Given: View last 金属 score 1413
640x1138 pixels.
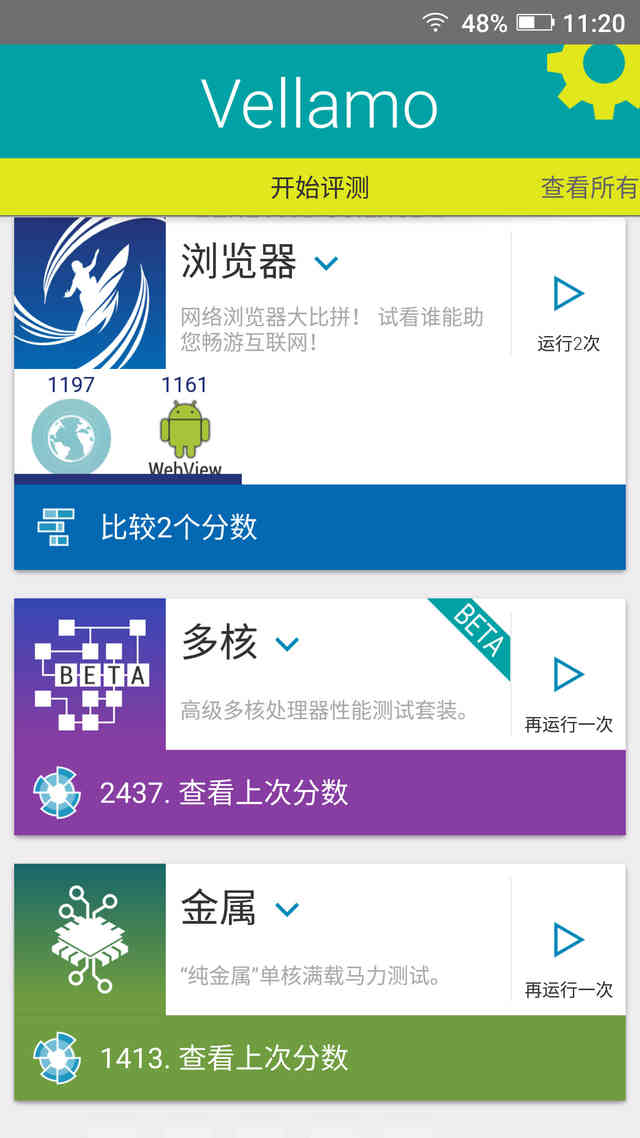Looking at the screenshot, I should click(x=320, y=1058).
